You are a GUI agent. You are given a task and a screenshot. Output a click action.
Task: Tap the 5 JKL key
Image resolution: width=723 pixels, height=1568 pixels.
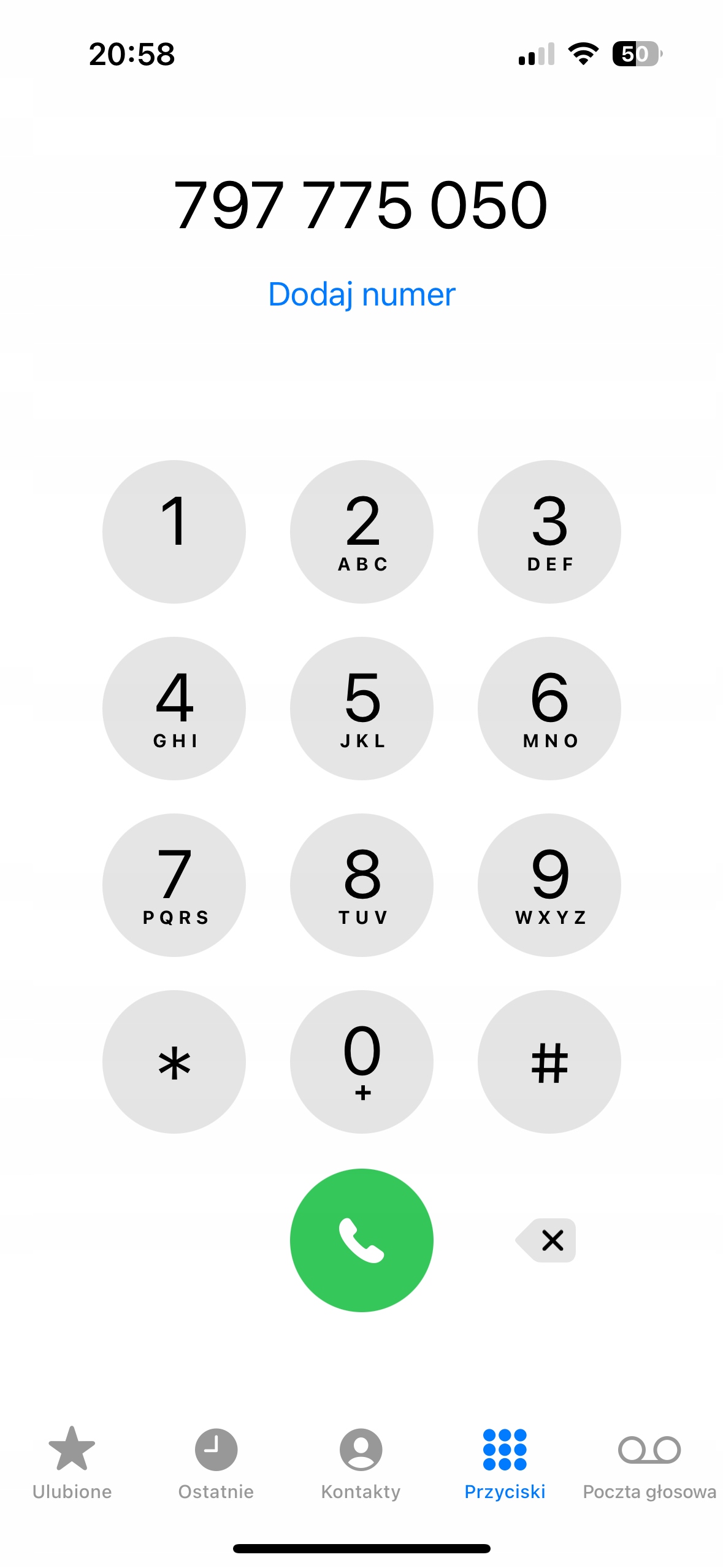pyautogui.click(x=362, y=709)
